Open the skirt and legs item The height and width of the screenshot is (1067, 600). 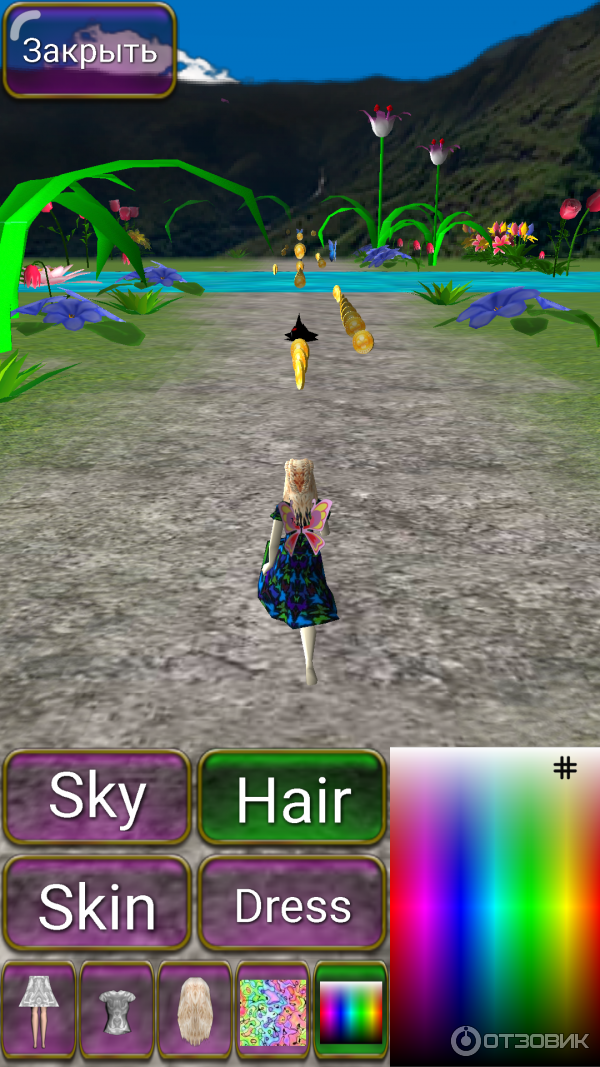39,1009
